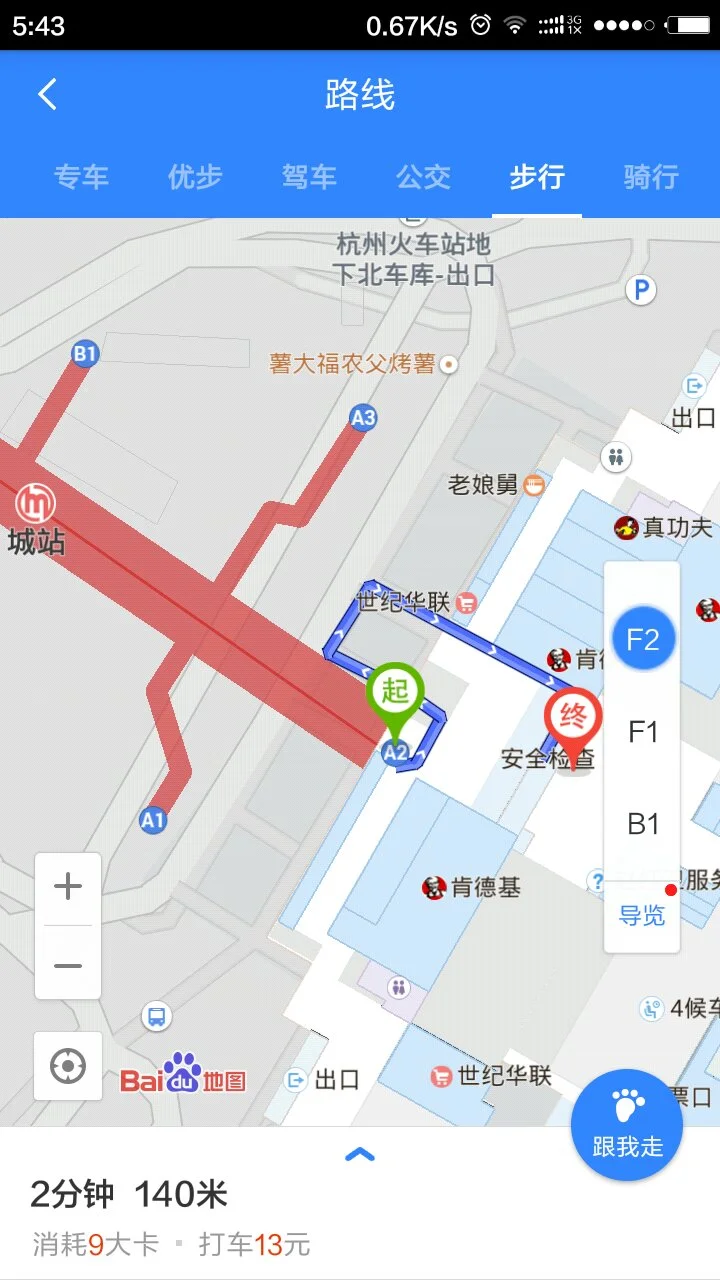The width and height of the screenshot is (720, 1280).
Task: Select floor F1 in the floor selector
Action: coord(643,731)
